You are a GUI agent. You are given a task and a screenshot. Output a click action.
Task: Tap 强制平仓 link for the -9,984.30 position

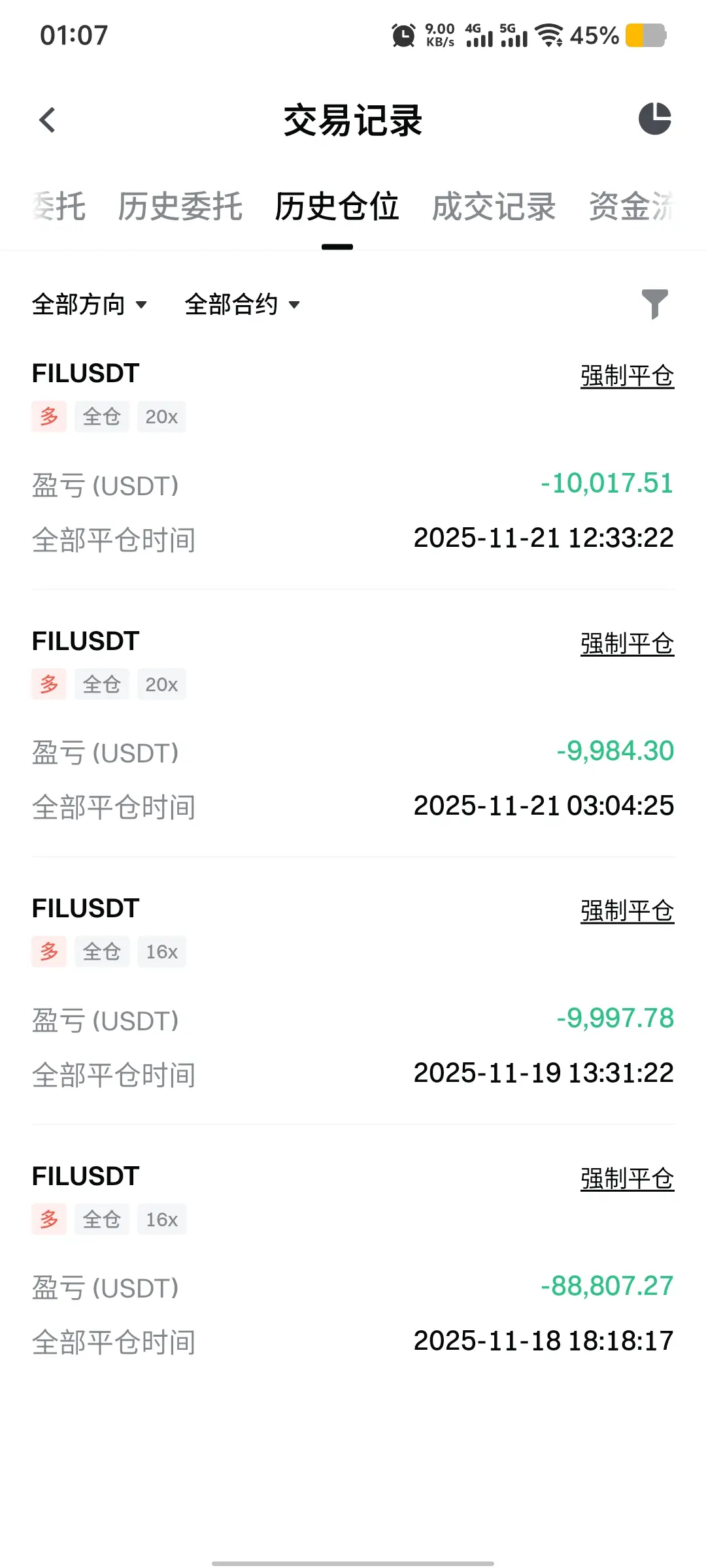[x=627, y=644]
